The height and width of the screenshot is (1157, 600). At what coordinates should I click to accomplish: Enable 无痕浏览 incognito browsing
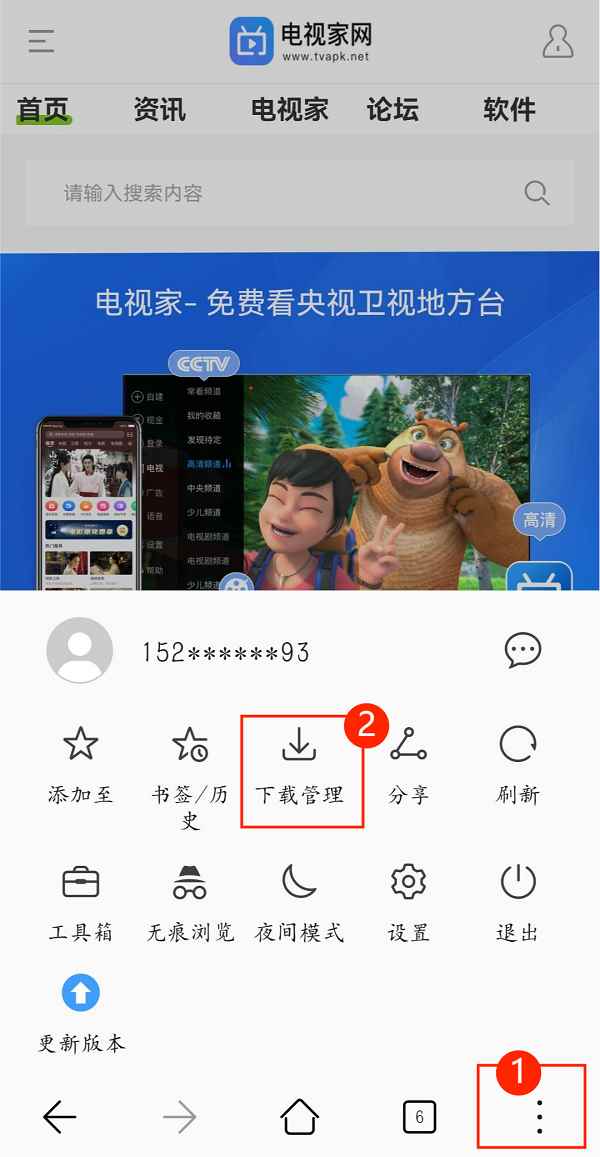click(x=190, y=905)
